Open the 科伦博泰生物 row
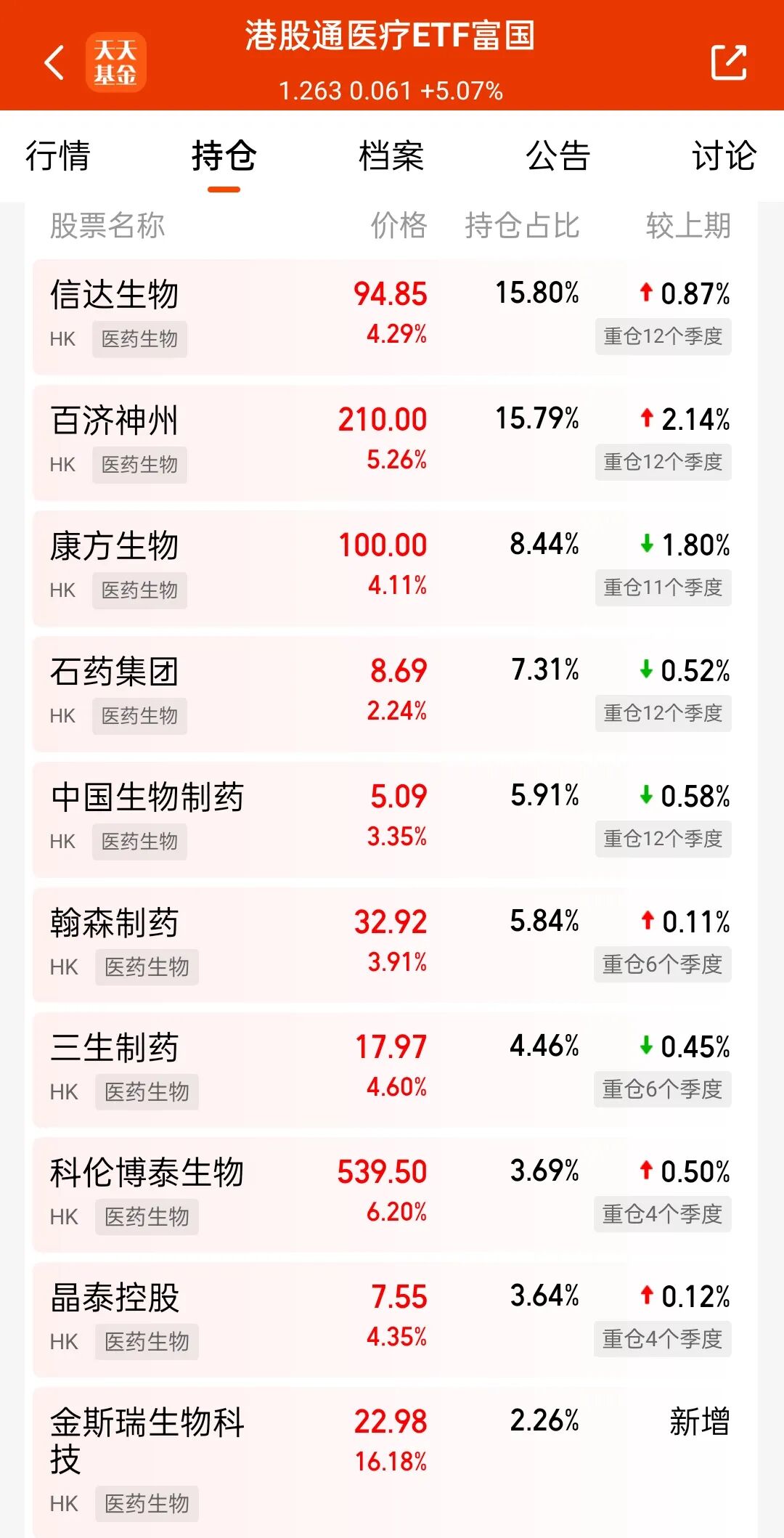Image resolution: width=784 pixels, height=1538 pixels. pyautogui.click(x=392, y=1194)
